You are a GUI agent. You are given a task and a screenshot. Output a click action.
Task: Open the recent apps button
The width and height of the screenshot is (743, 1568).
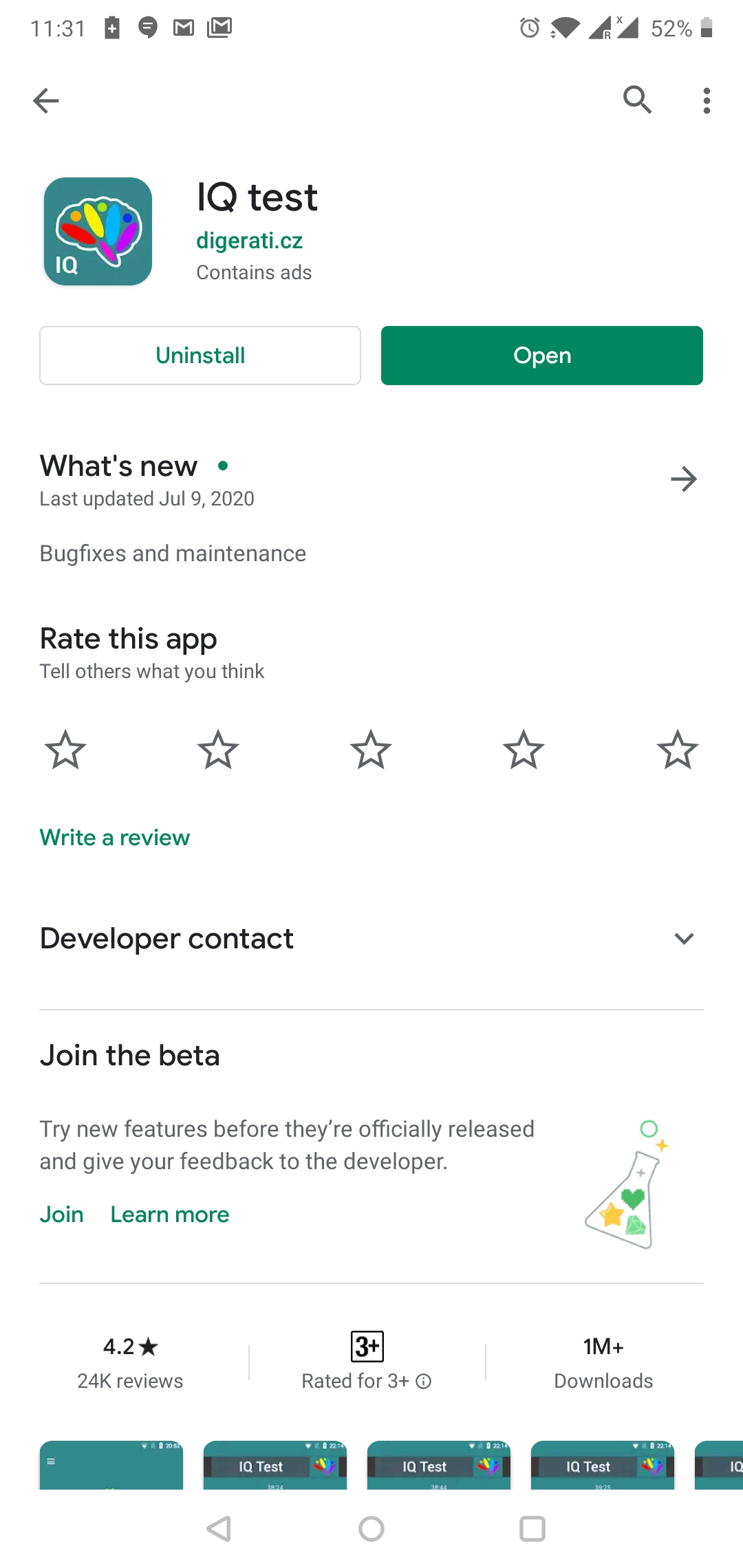pyautogui.click(x=532, y=1529)
